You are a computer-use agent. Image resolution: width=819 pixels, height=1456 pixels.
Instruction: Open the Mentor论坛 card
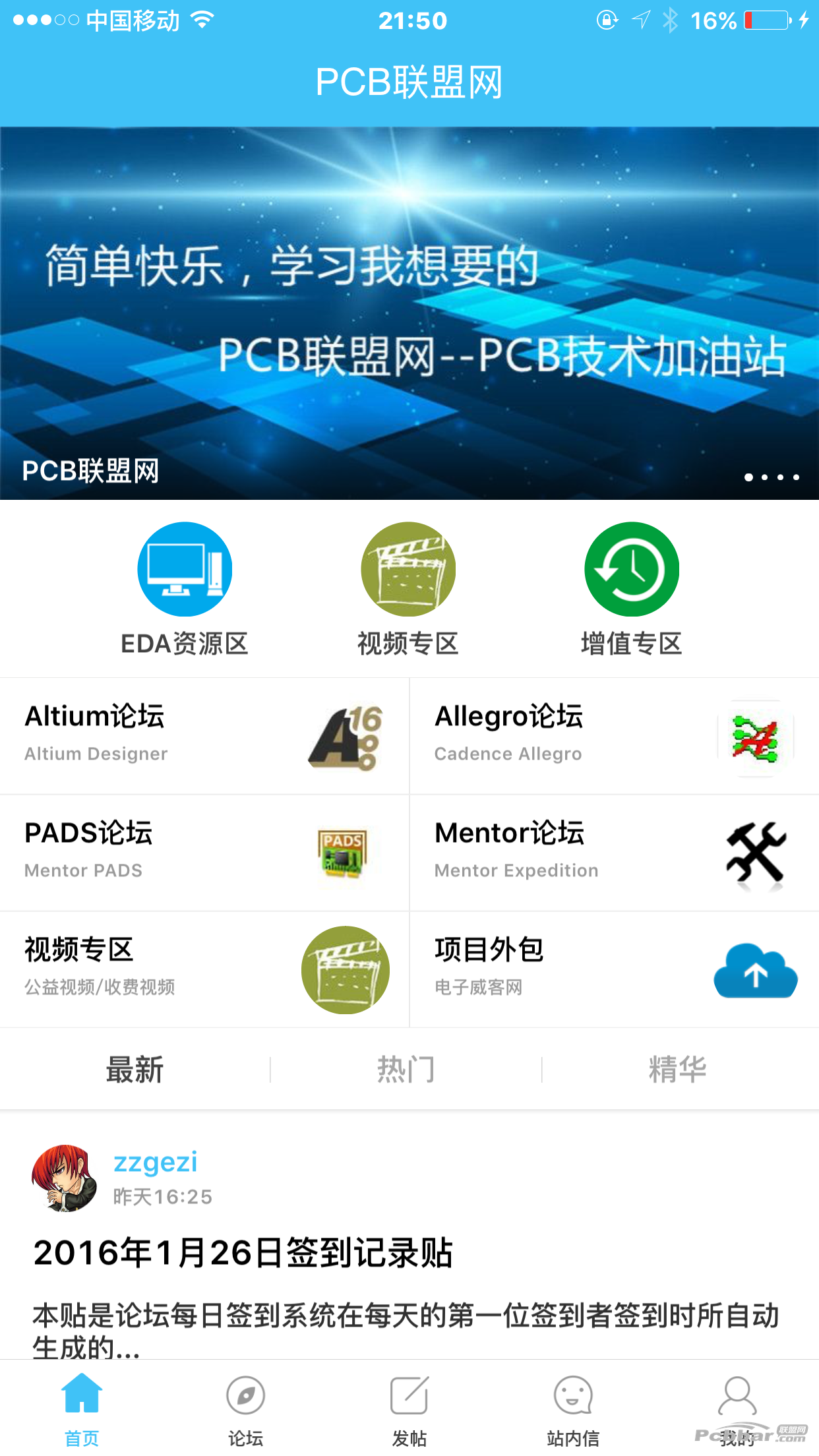[x=614, y=853]
